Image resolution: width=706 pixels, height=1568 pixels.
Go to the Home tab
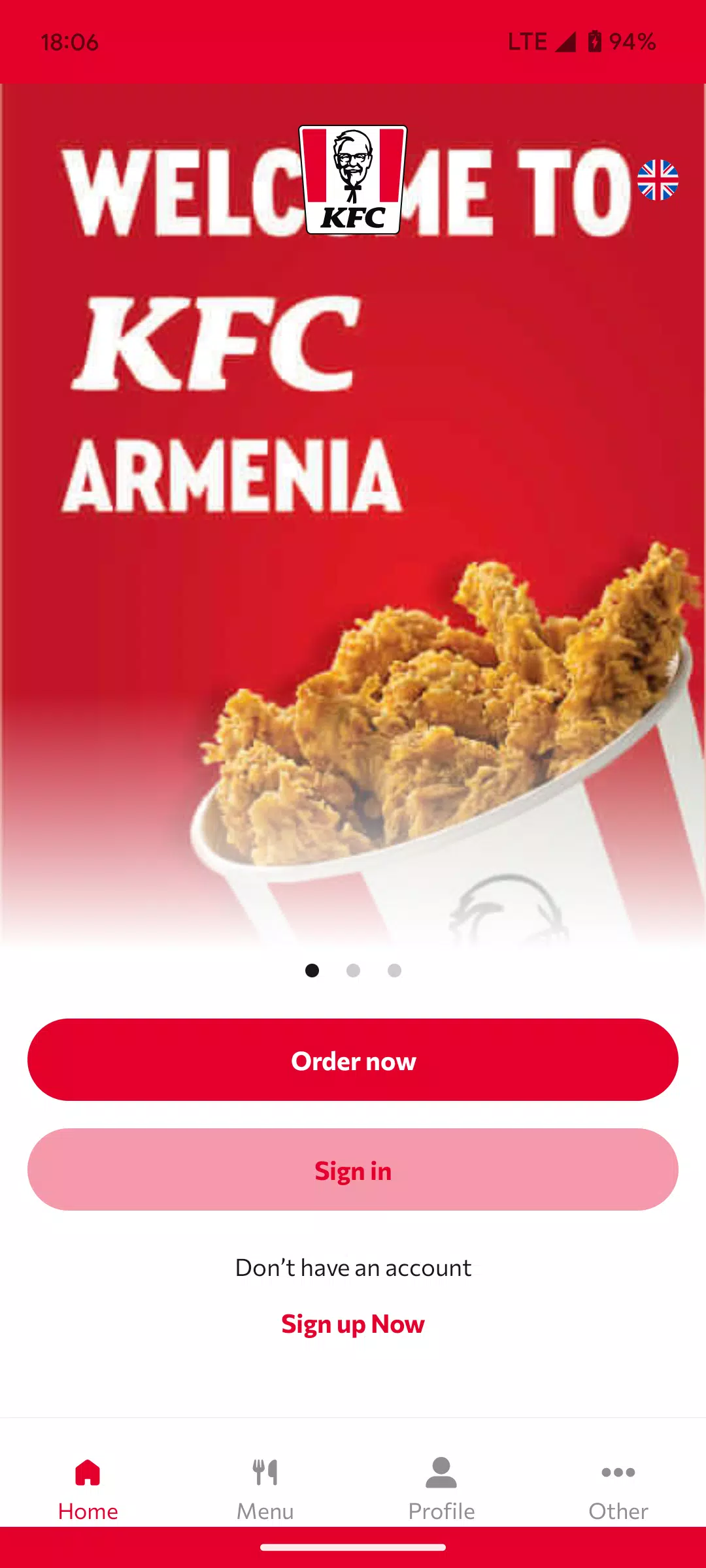point(88,1487)
